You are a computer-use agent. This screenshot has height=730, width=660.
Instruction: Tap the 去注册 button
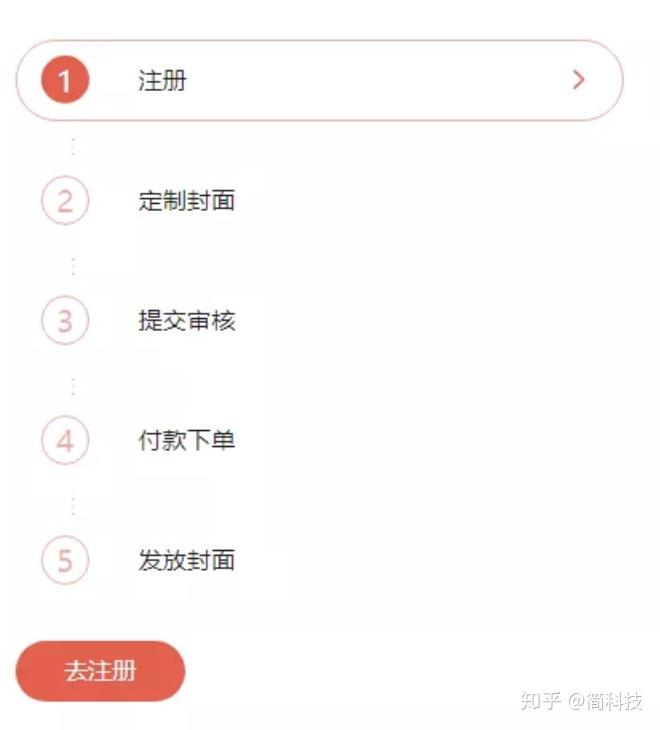coord(100,671)
